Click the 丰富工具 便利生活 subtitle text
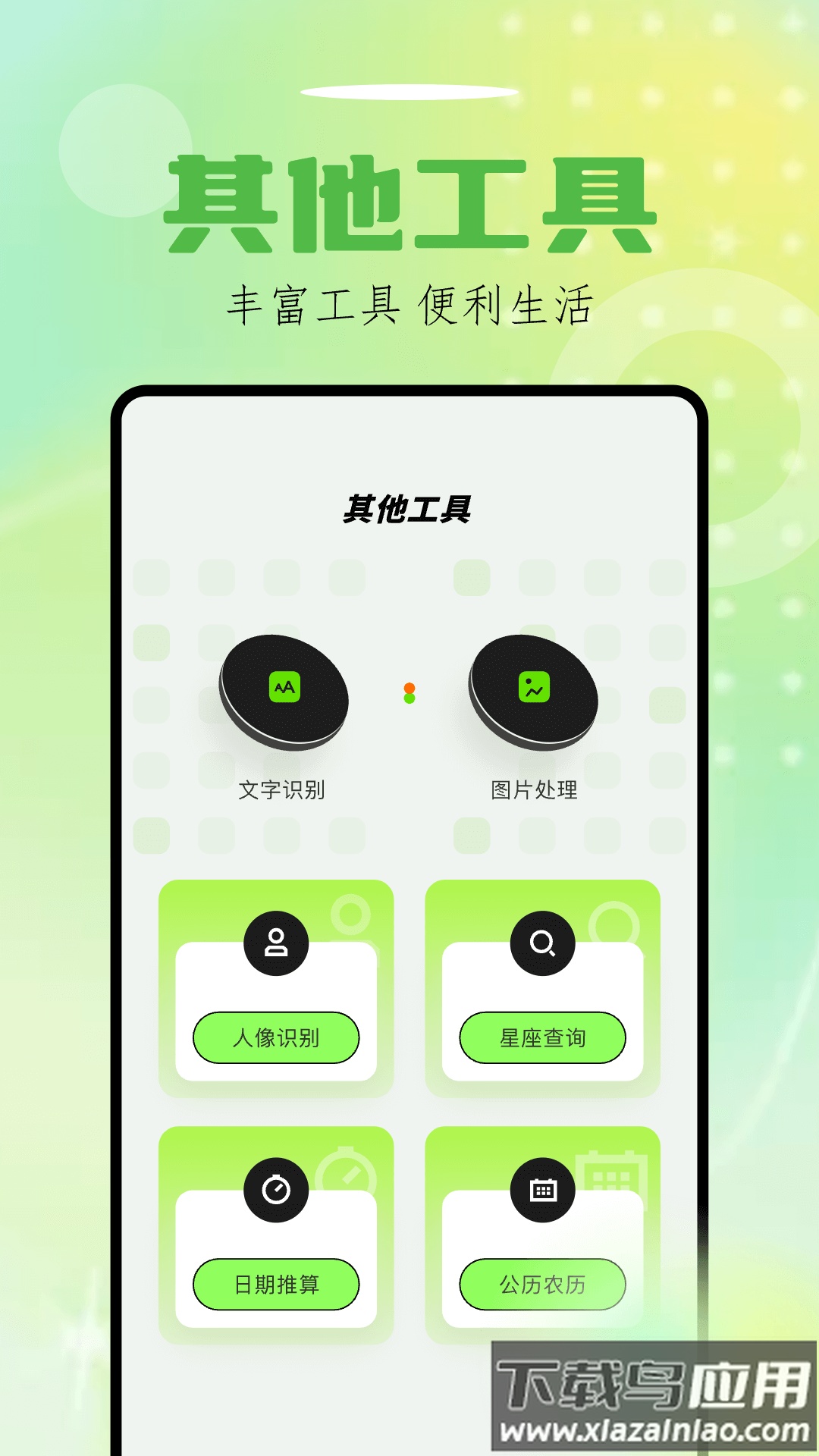The image size is (819, 1456). point(409,304)
